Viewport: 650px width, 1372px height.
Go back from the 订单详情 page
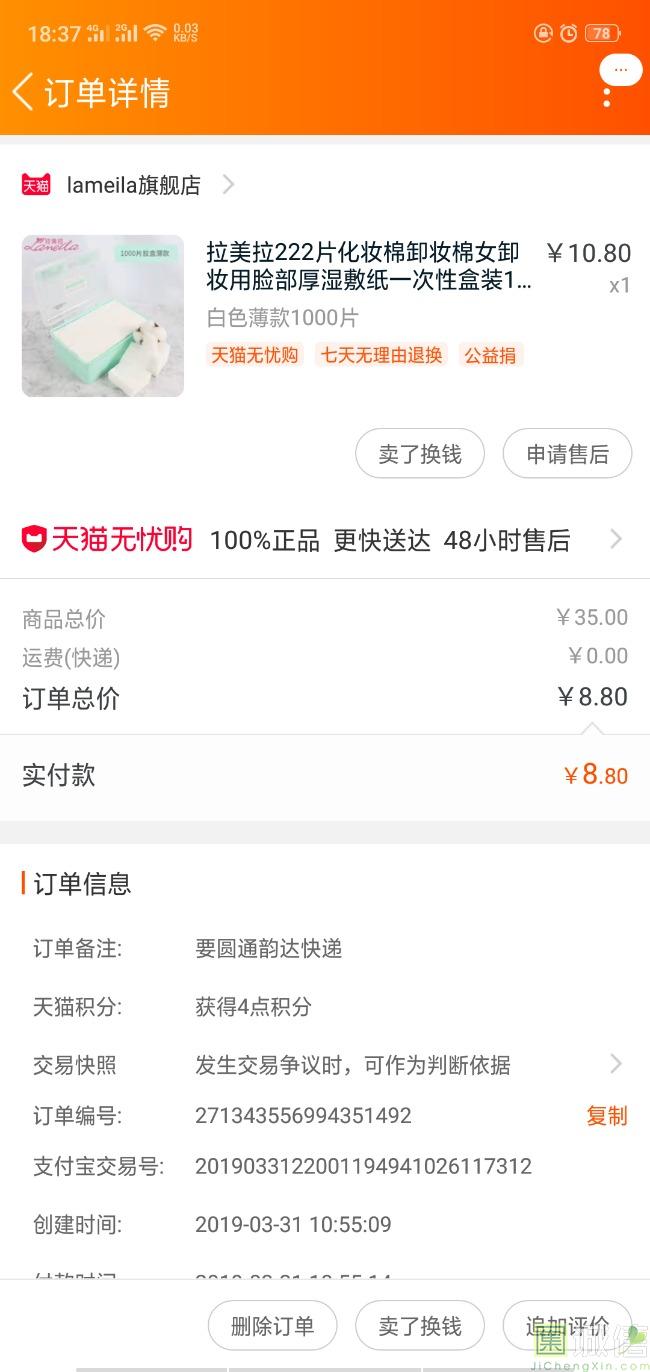(x=24, y=92)
